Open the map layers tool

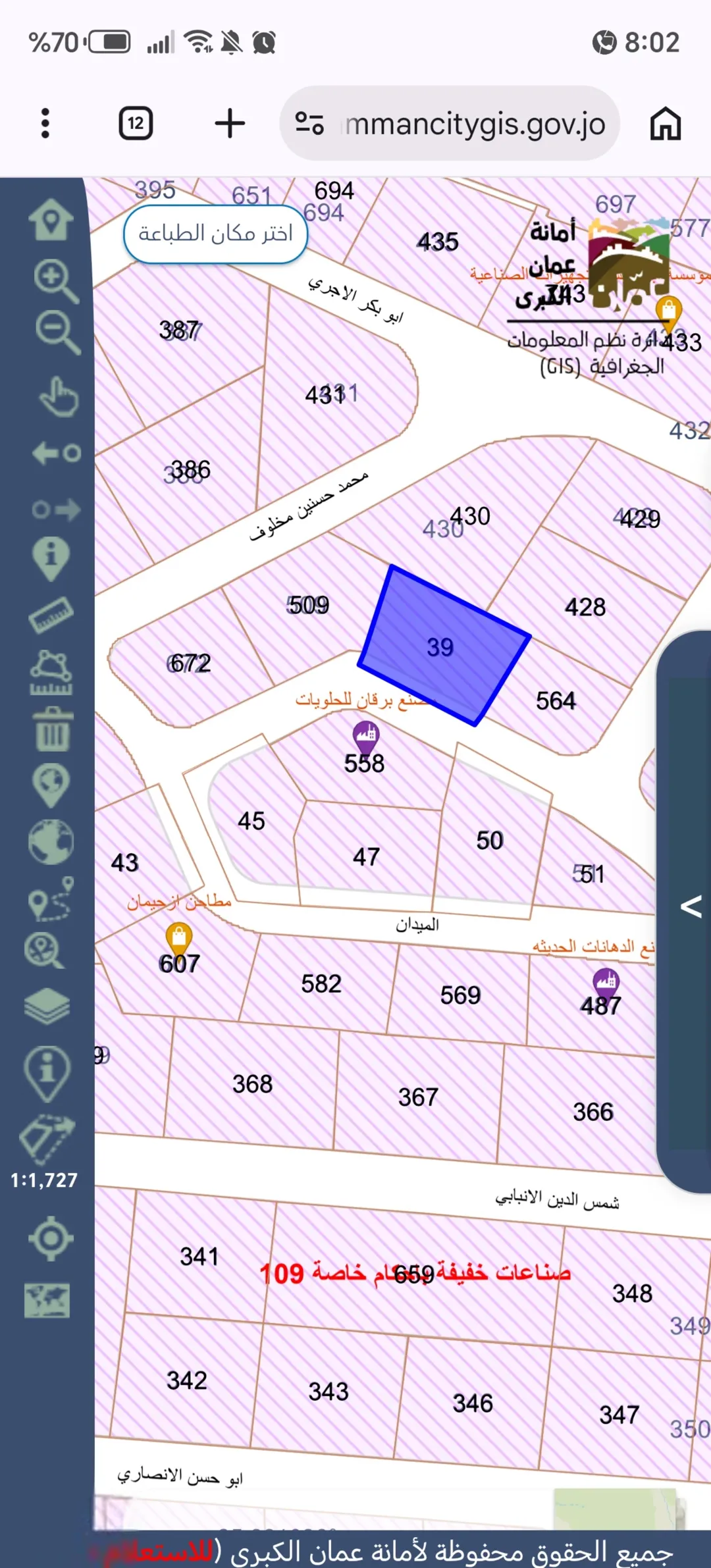(x=47, y=1006)
